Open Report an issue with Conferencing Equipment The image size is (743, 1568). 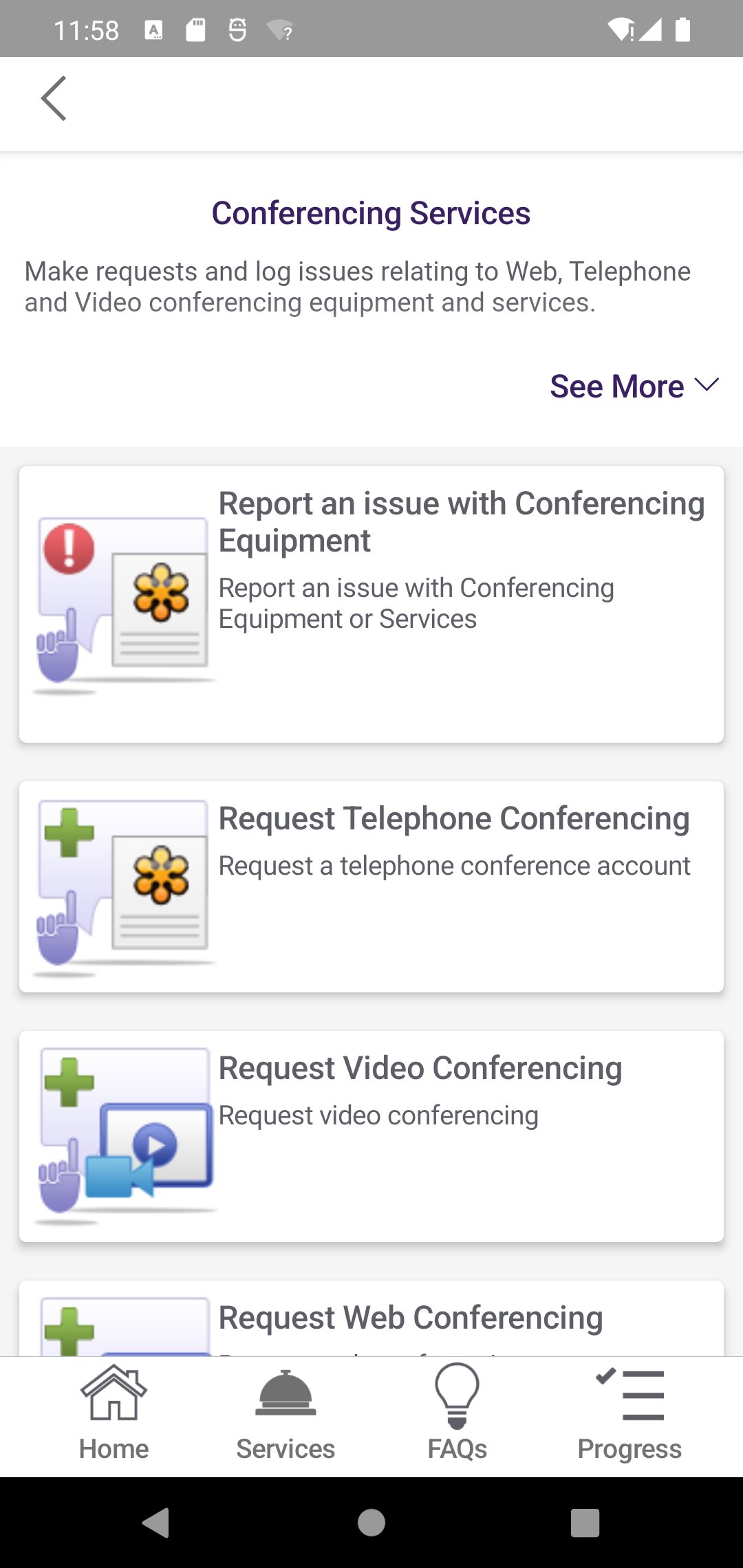pyautogui.click(x=371, y=604)
